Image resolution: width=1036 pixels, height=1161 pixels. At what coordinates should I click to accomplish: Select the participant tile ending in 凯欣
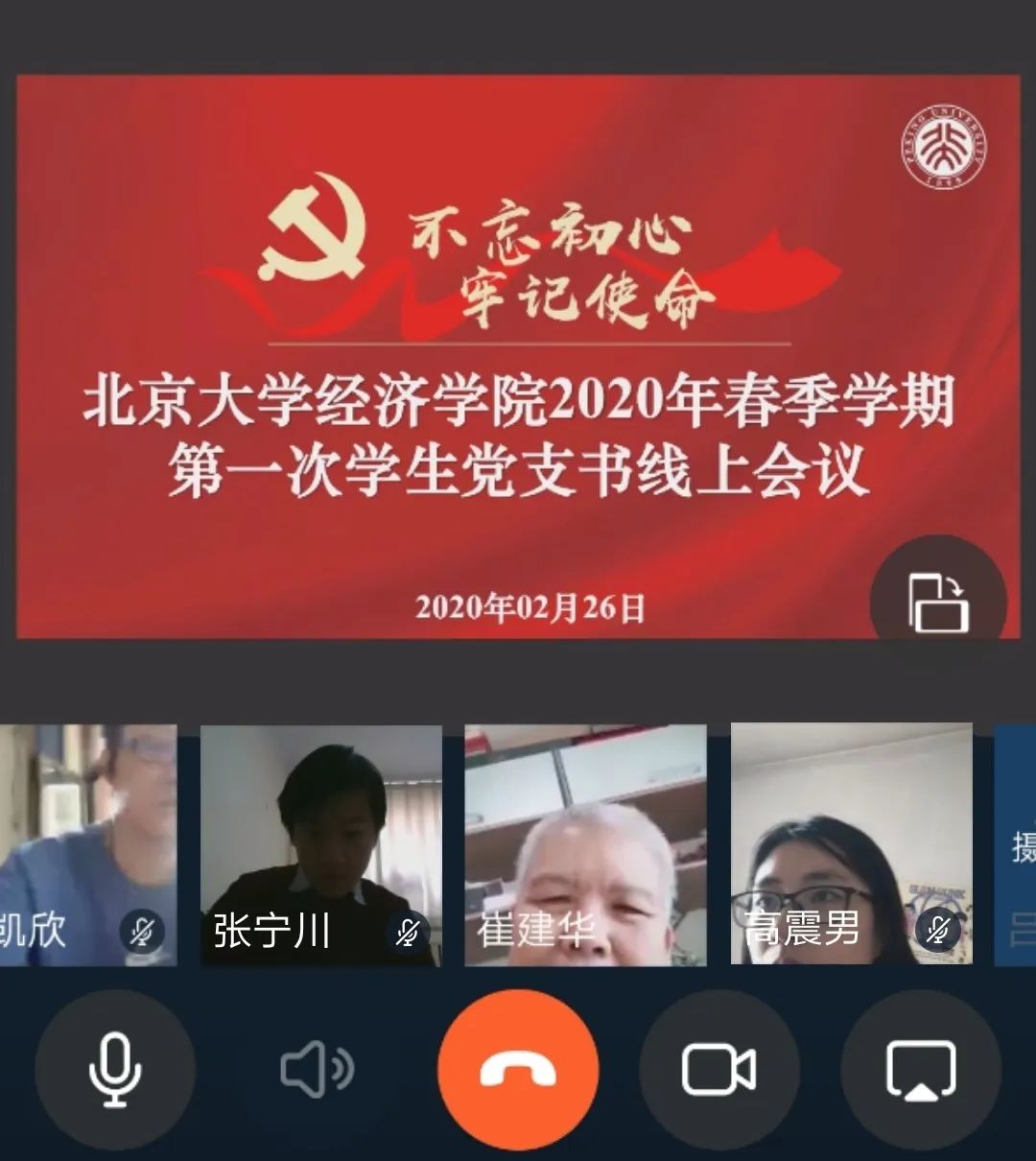click(x=88, y=844)
